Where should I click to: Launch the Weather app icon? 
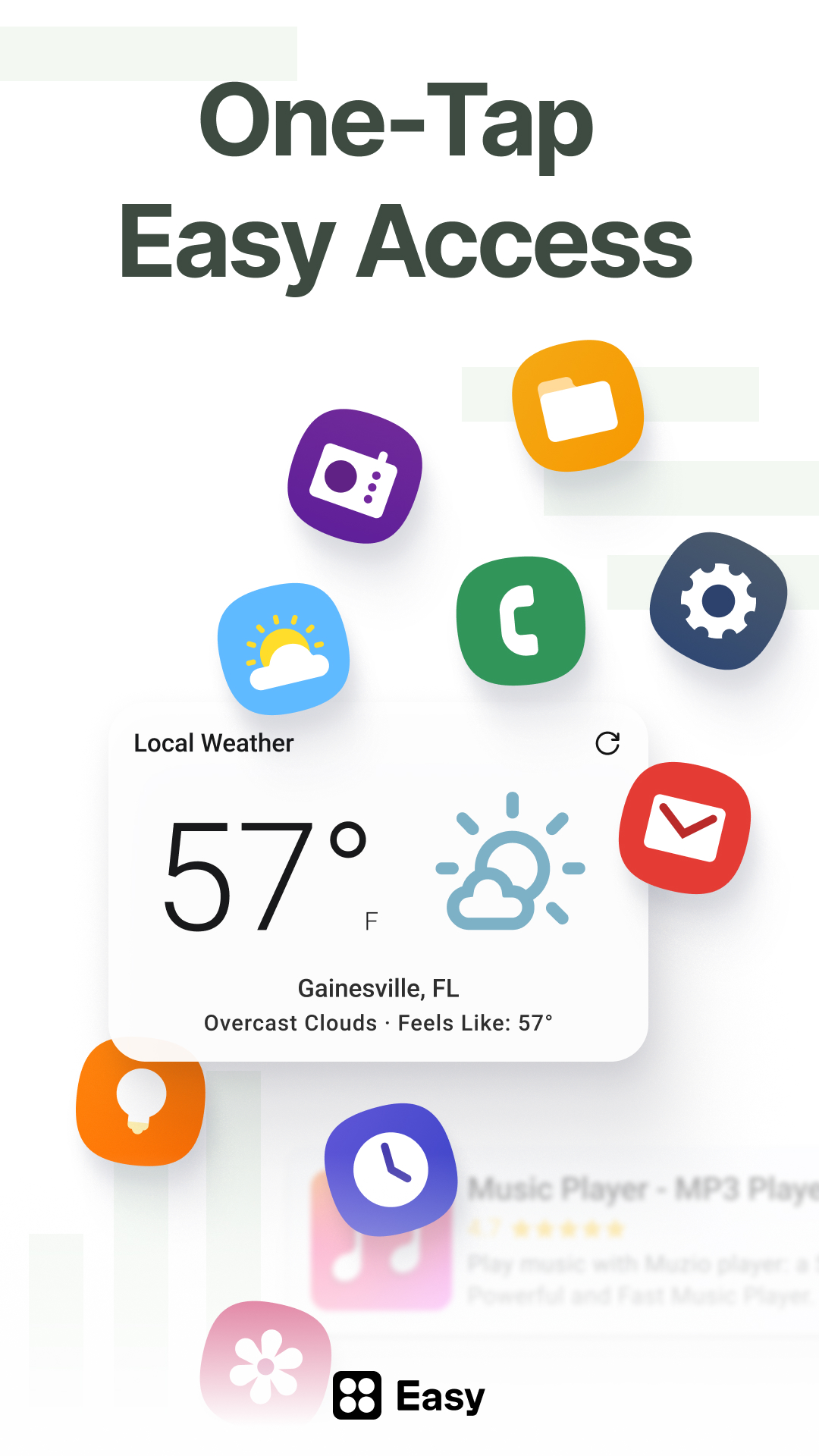284,648
